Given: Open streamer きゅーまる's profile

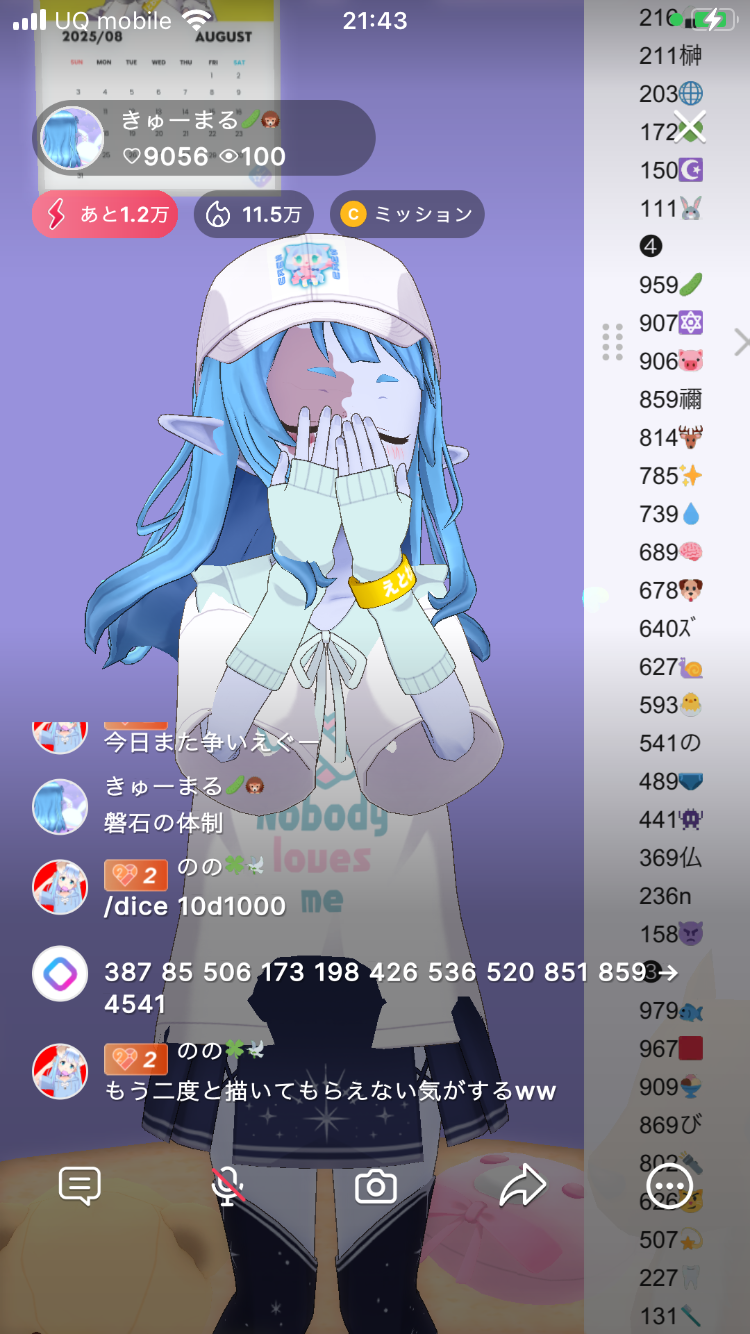Looking at the screenshot, I should tap(72, 138).
